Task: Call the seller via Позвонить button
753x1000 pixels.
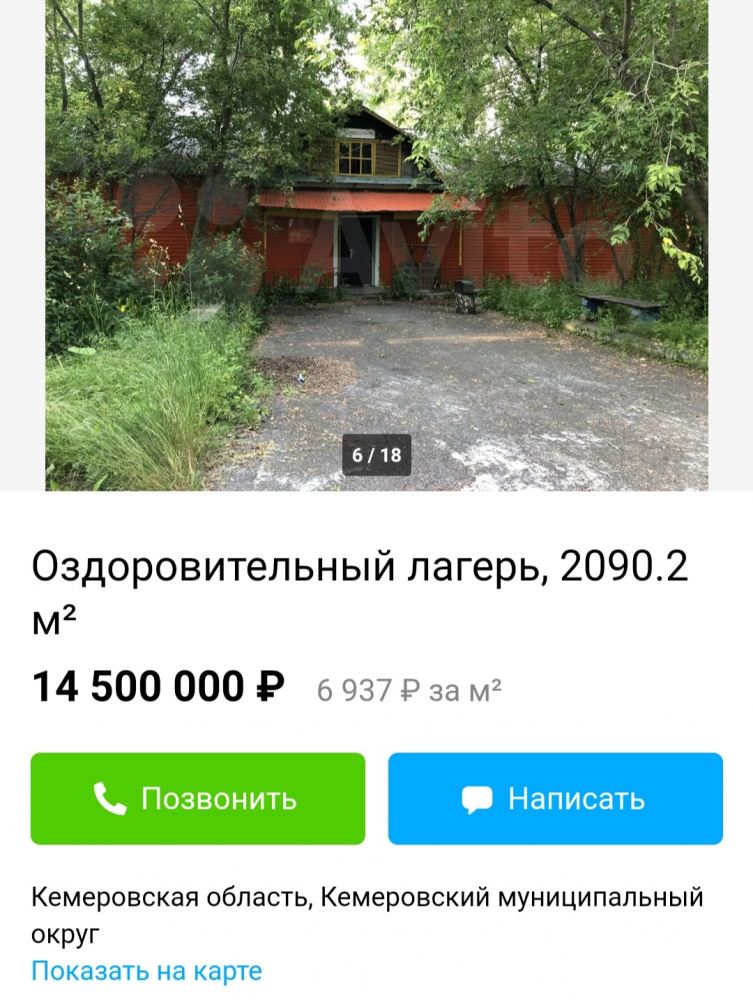Action: click(197, 798)
